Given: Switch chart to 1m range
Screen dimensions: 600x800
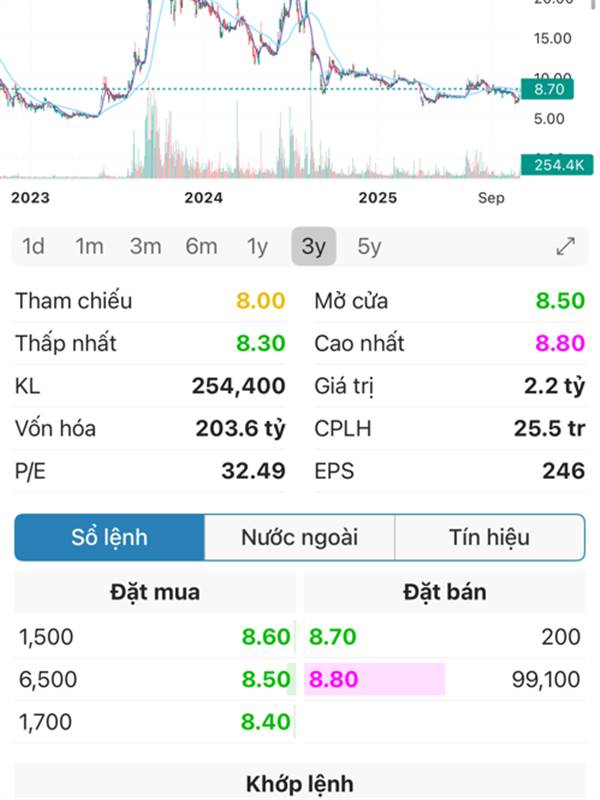Looking at the screenshot, I should coord(90,246).
